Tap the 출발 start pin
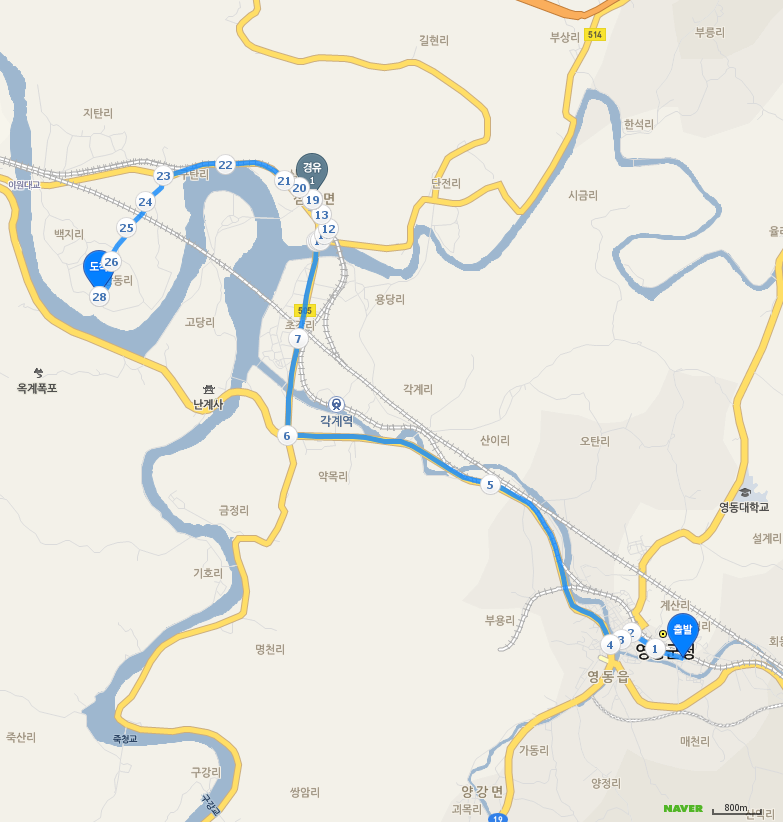 point(682,632)
